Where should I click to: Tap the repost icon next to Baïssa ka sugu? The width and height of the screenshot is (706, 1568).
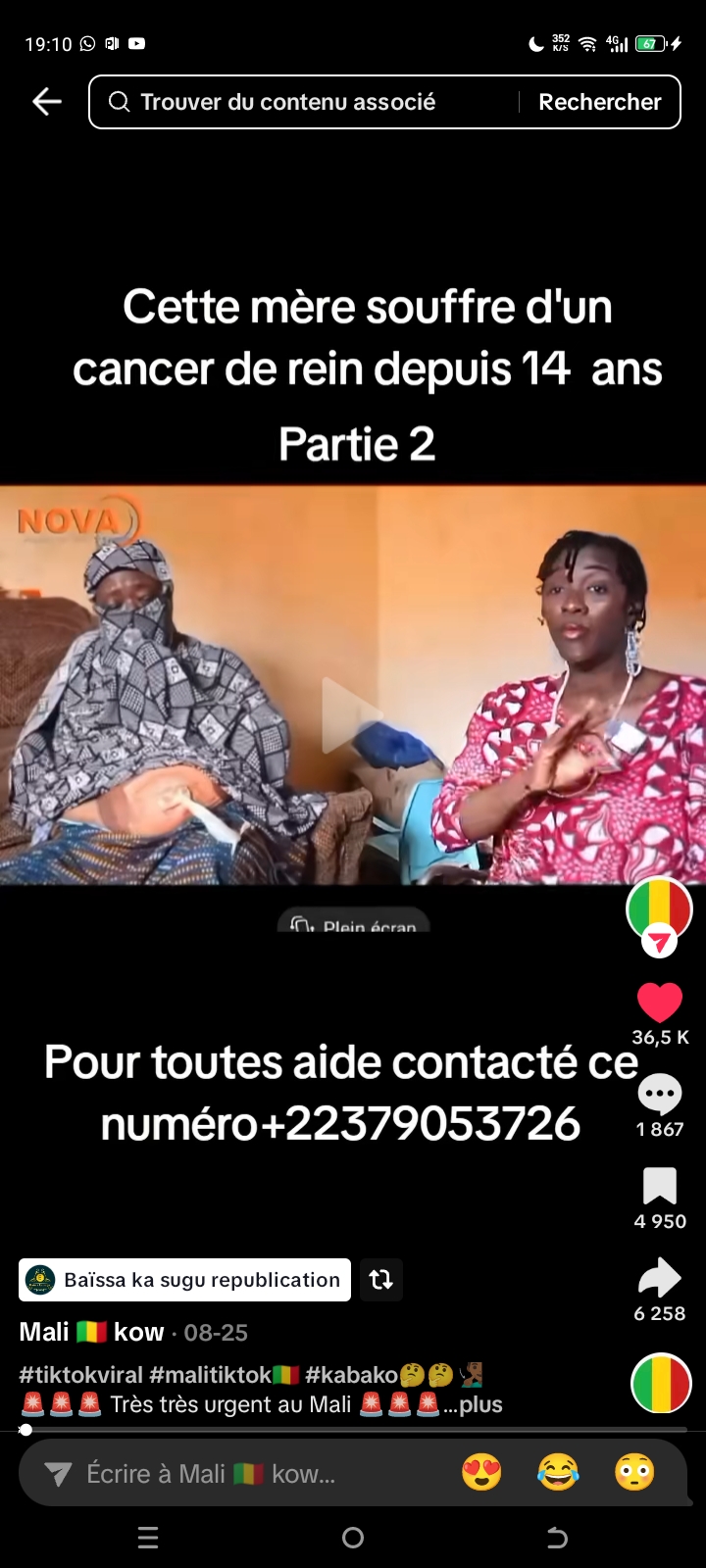[381, 1280]
